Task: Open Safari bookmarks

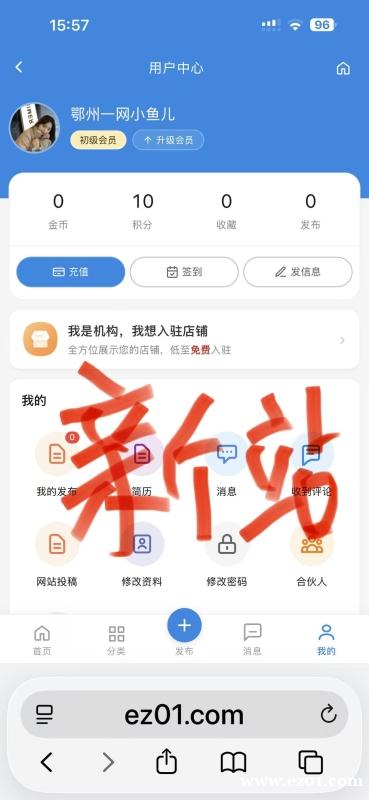Action: [x=233, y=763]
